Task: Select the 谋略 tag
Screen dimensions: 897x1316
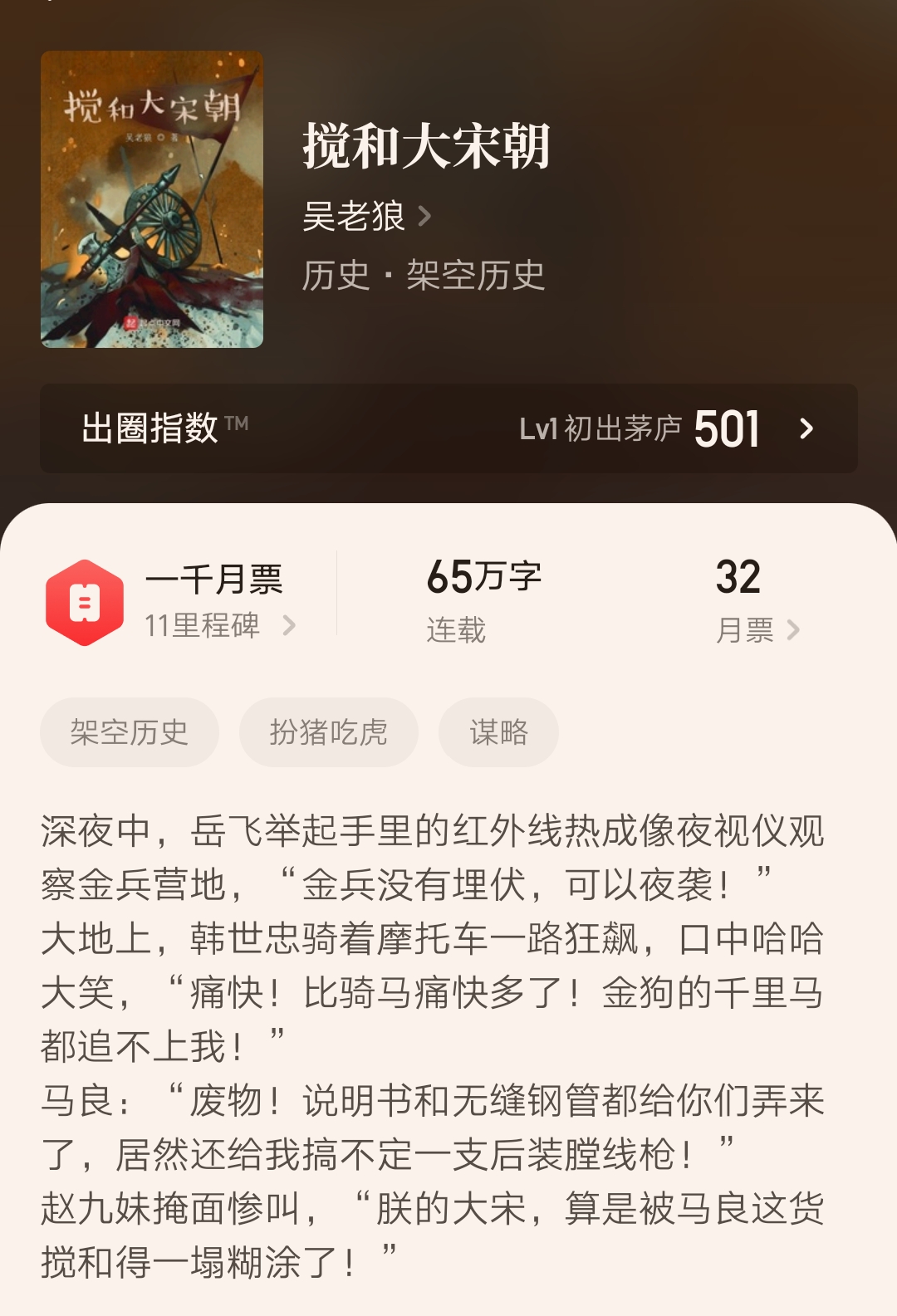Action: pos(498,731)
